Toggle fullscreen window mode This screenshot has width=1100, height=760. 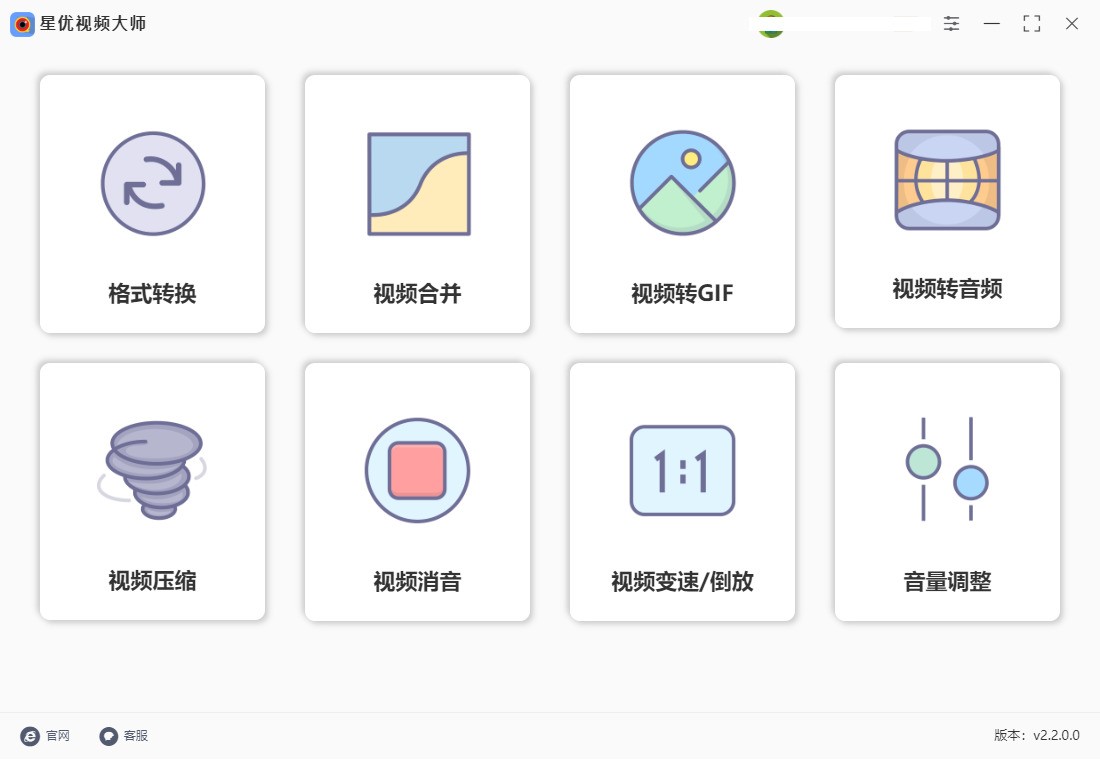(1031, 24)
